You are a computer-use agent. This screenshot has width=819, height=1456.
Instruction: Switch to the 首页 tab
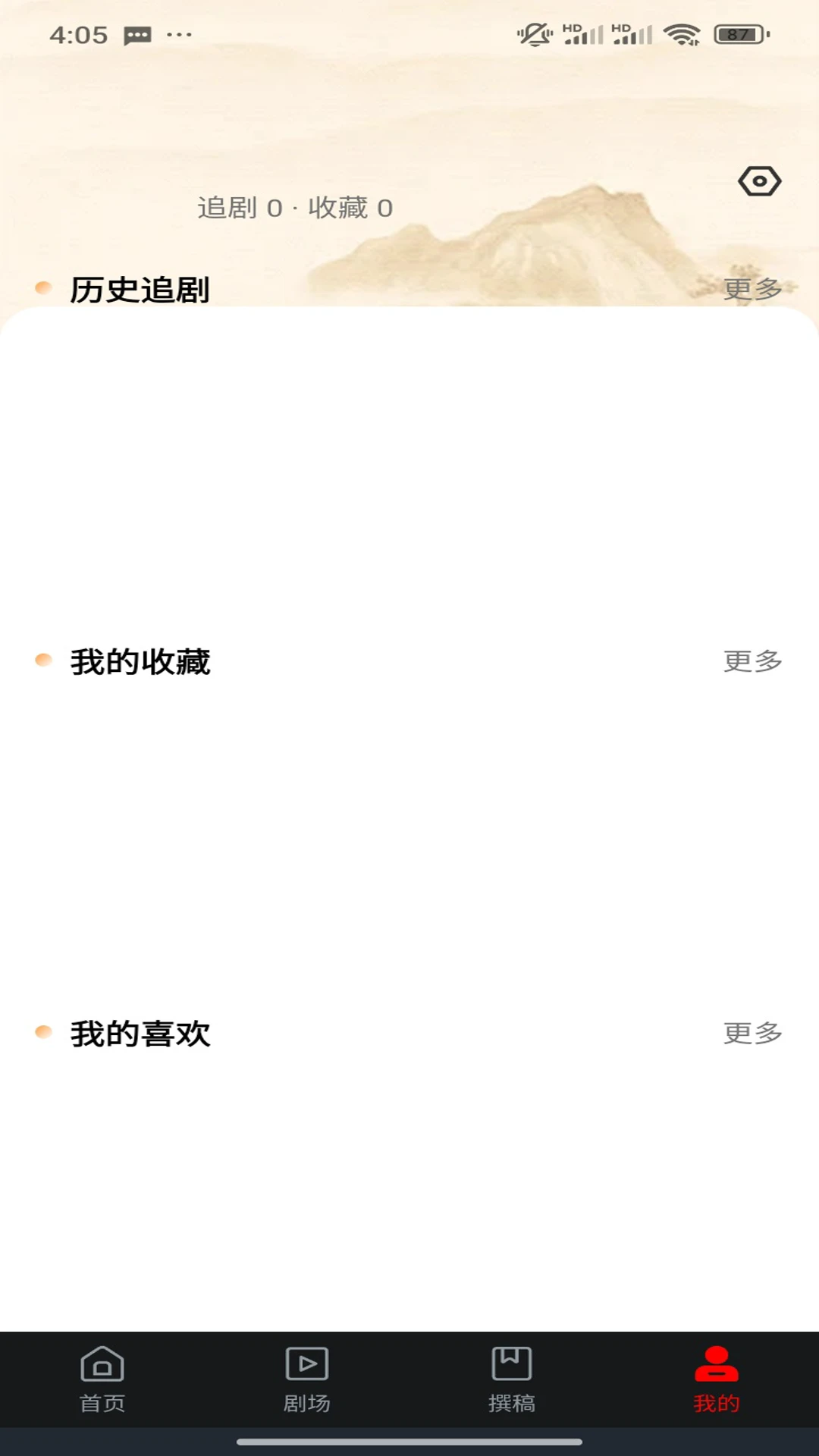pos(102,1380)
